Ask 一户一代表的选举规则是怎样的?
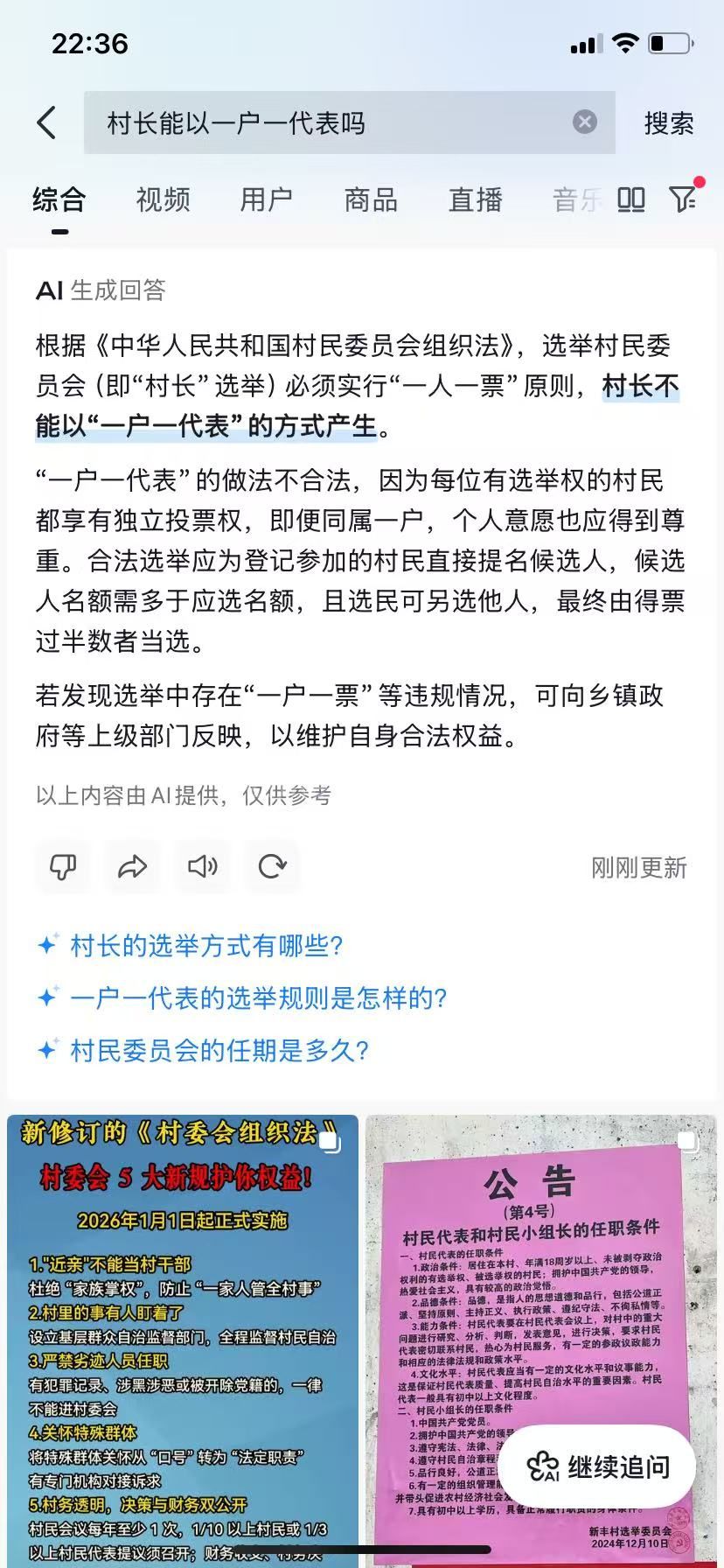 (258, 998)
